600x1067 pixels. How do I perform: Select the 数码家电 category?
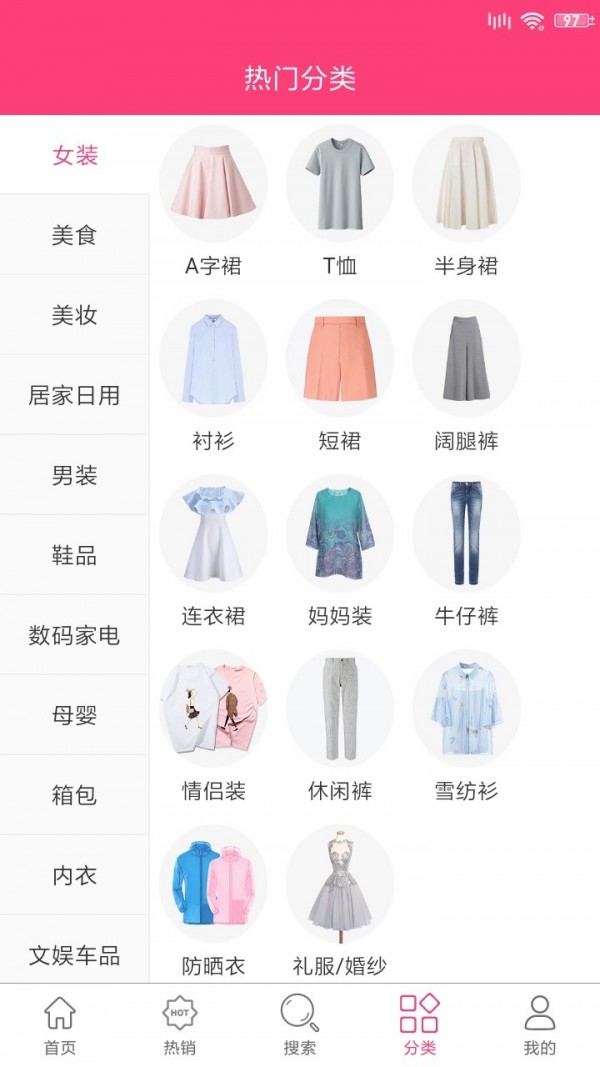pyautogui.click(x=75, y=636)
